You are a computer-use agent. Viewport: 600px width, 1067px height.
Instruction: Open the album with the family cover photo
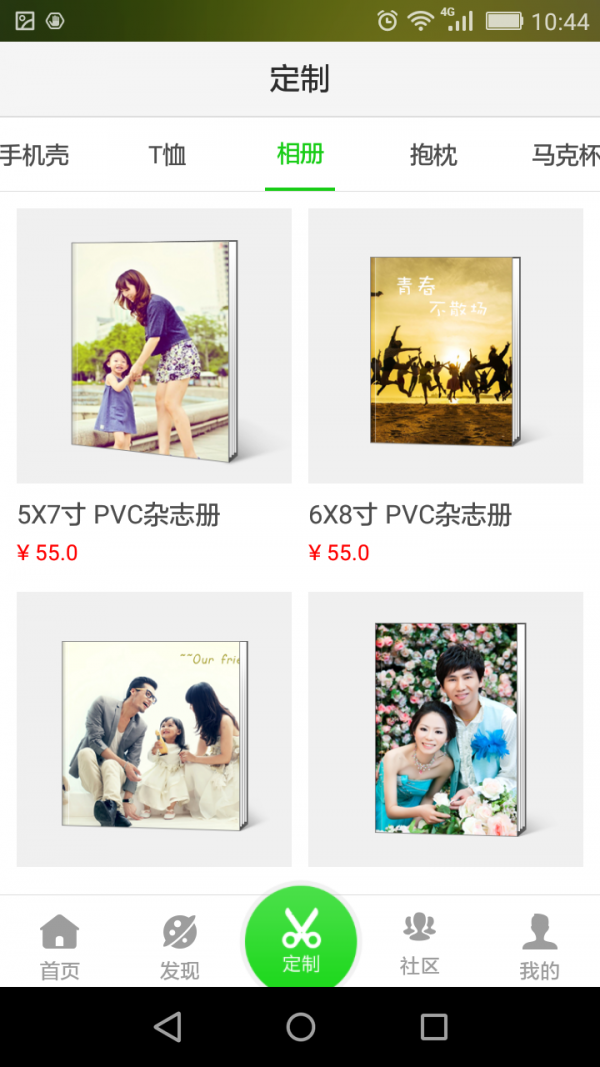pos(154,730)
